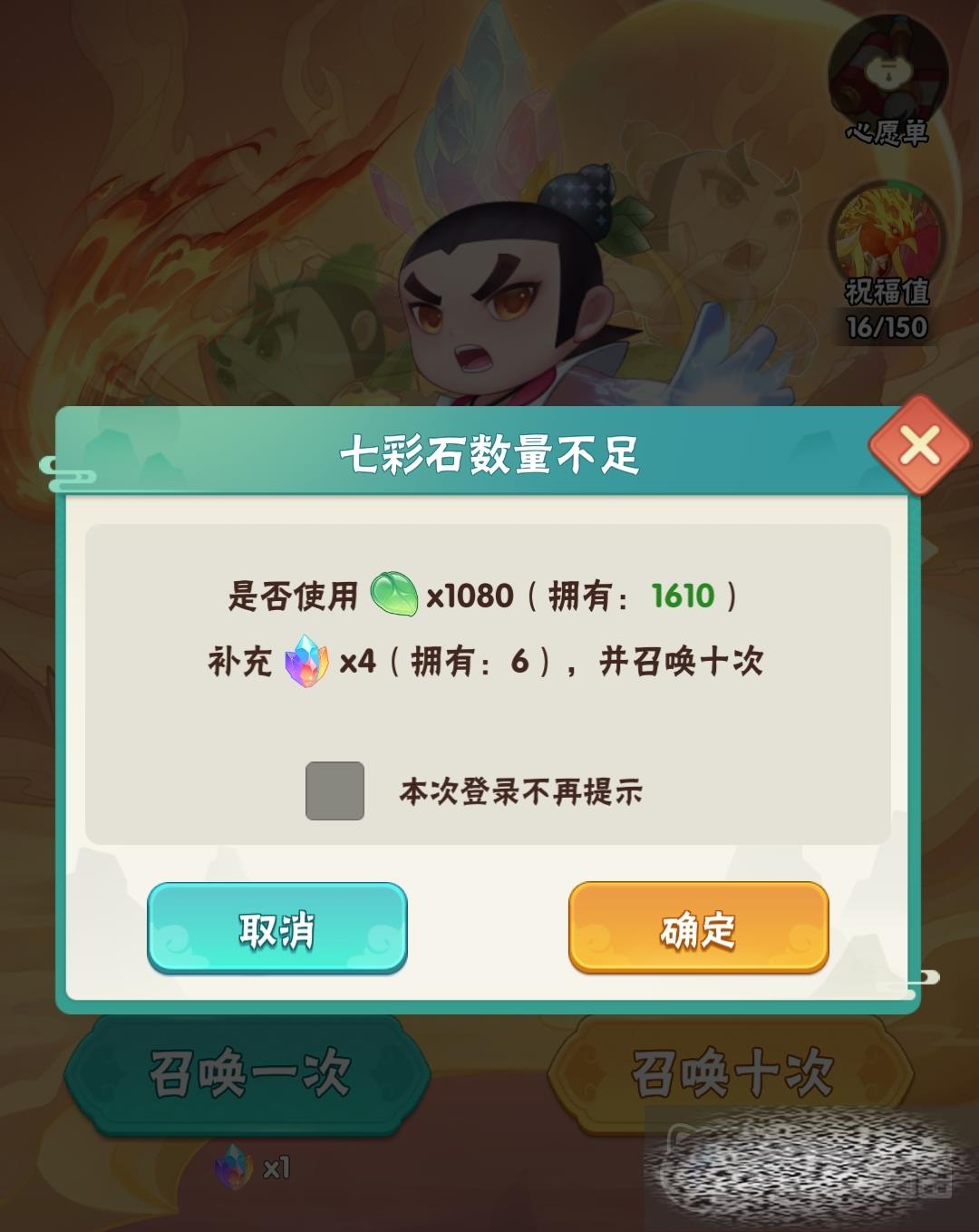
Task: Tap 取消 to cancel the purchase
Action: pos(277,928)
